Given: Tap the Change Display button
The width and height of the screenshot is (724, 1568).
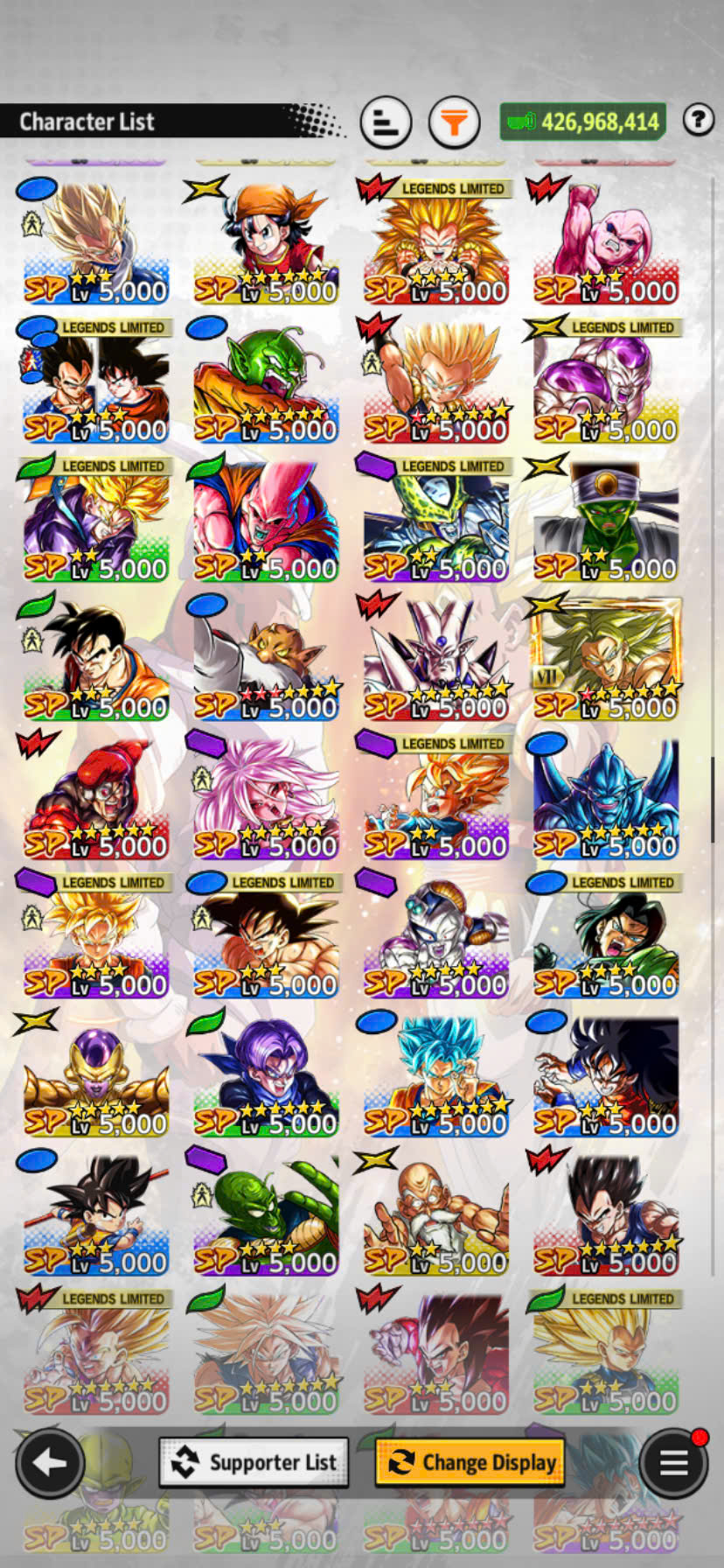Looking at the screenshot, I should (x=470, y=1462).
